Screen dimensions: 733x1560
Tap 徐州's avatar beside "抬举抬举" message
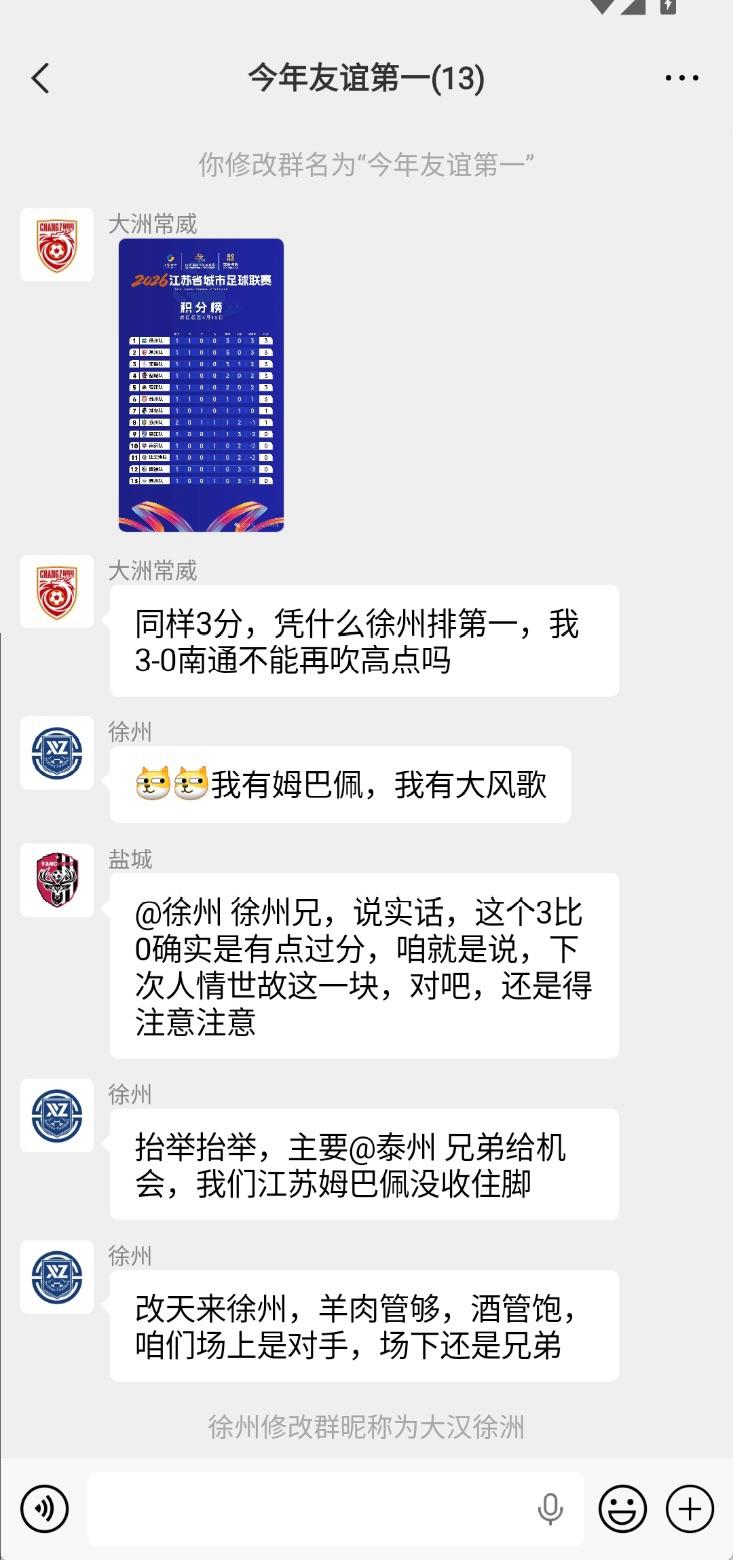pyautogui.click(x=57, y=1116)
